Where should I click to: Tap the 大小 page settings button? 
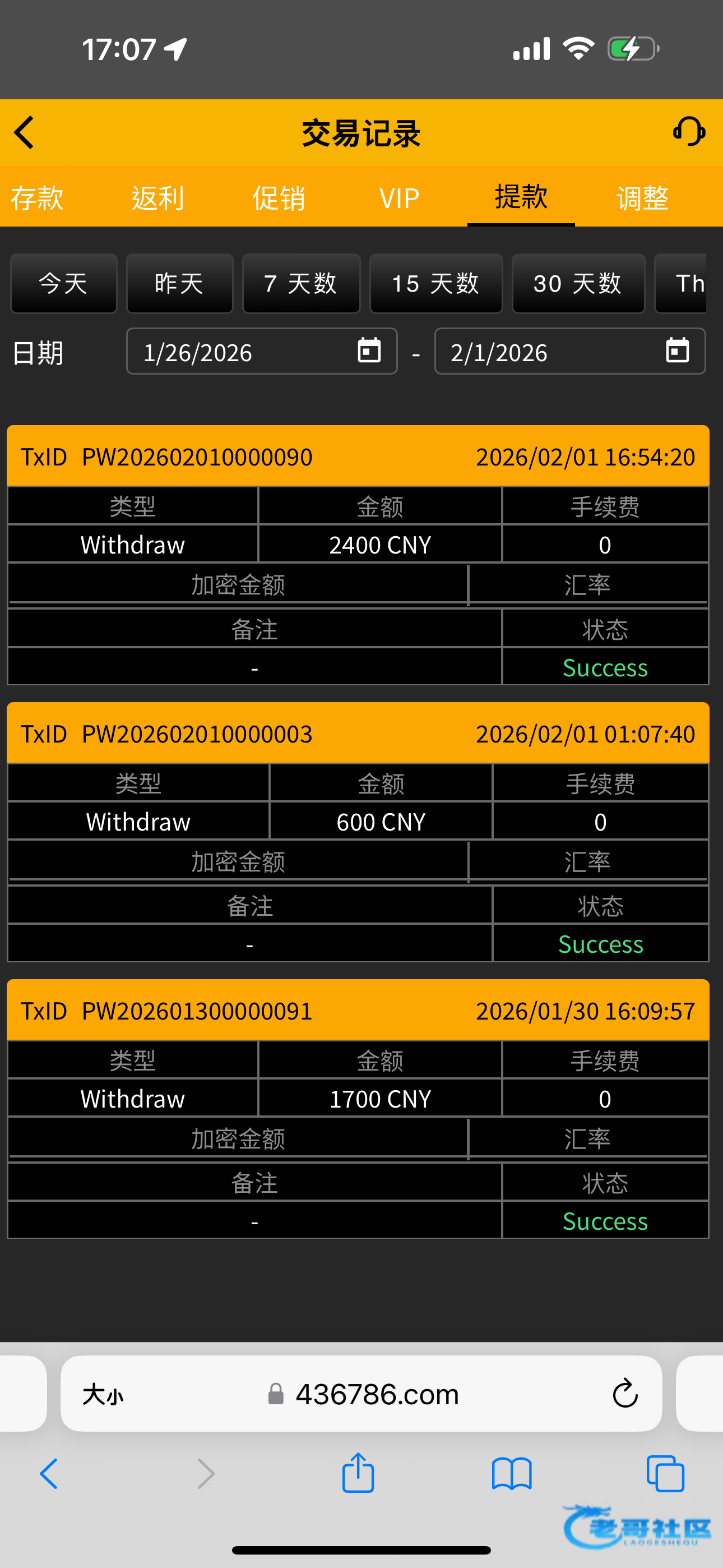click(103, 1393)
